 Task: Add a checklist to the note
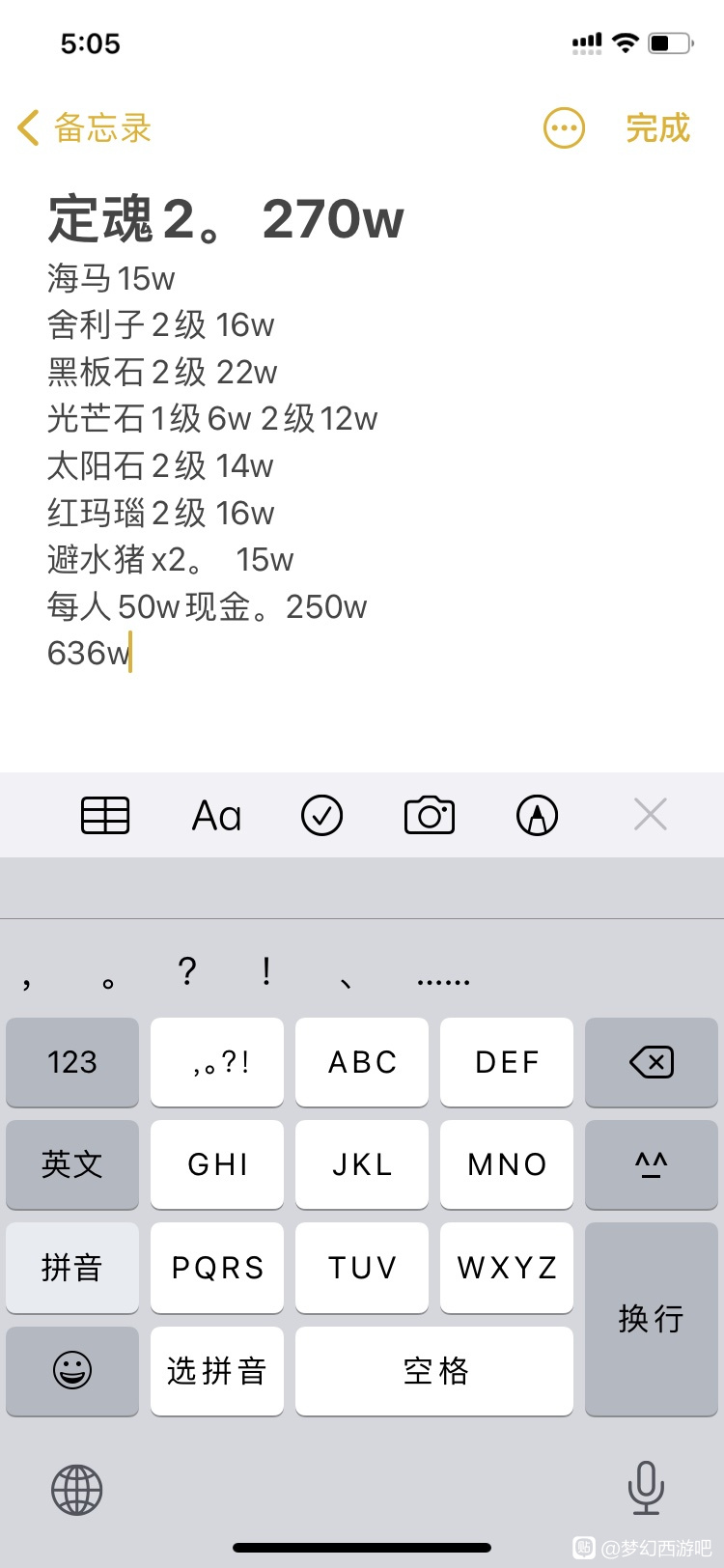click(x=322, y=816)
